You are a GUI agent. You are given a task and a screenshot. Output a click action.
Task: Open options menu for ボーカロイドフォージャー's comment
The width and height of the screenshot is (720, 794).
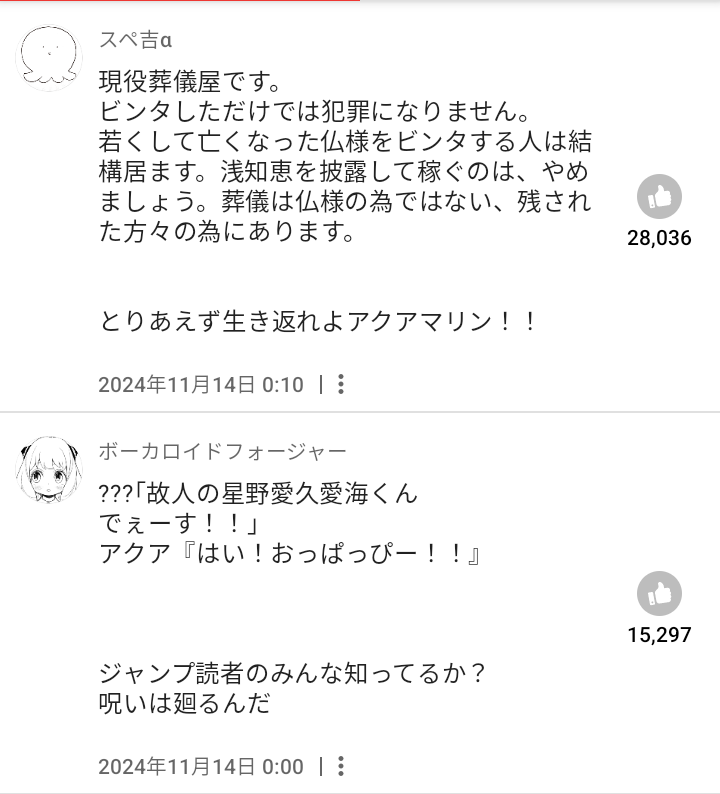tap(341, 766)
